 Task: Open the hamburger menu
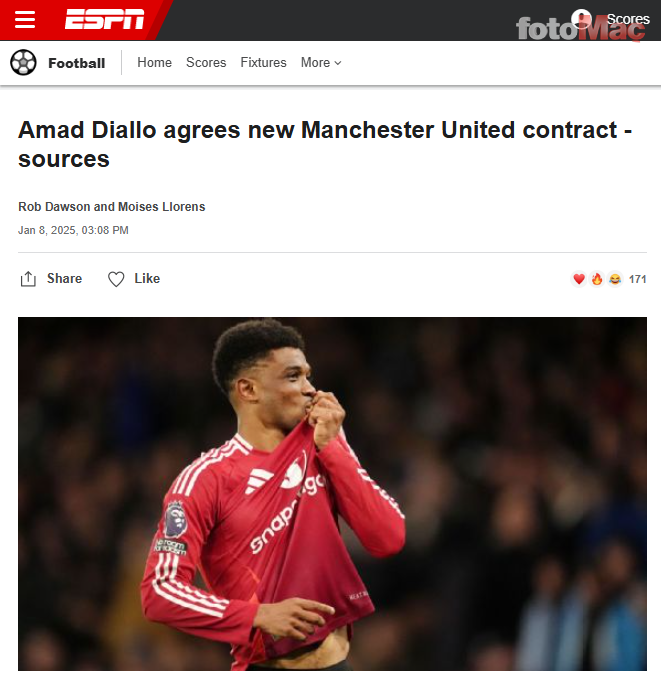coord(25,20)
